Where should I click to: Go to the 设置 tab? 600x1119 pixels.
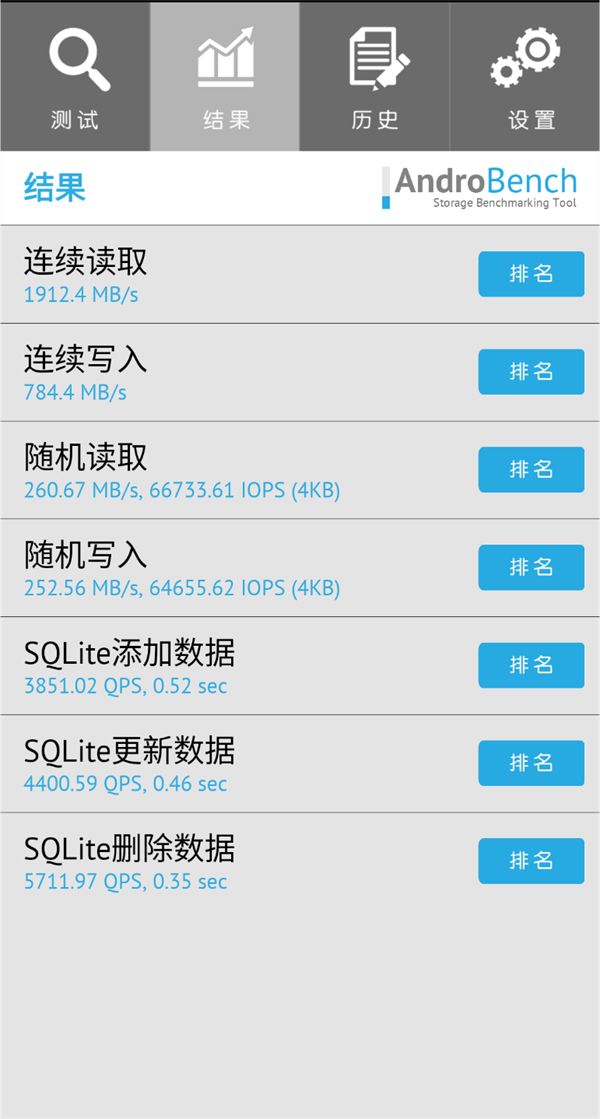coord(525,77)
